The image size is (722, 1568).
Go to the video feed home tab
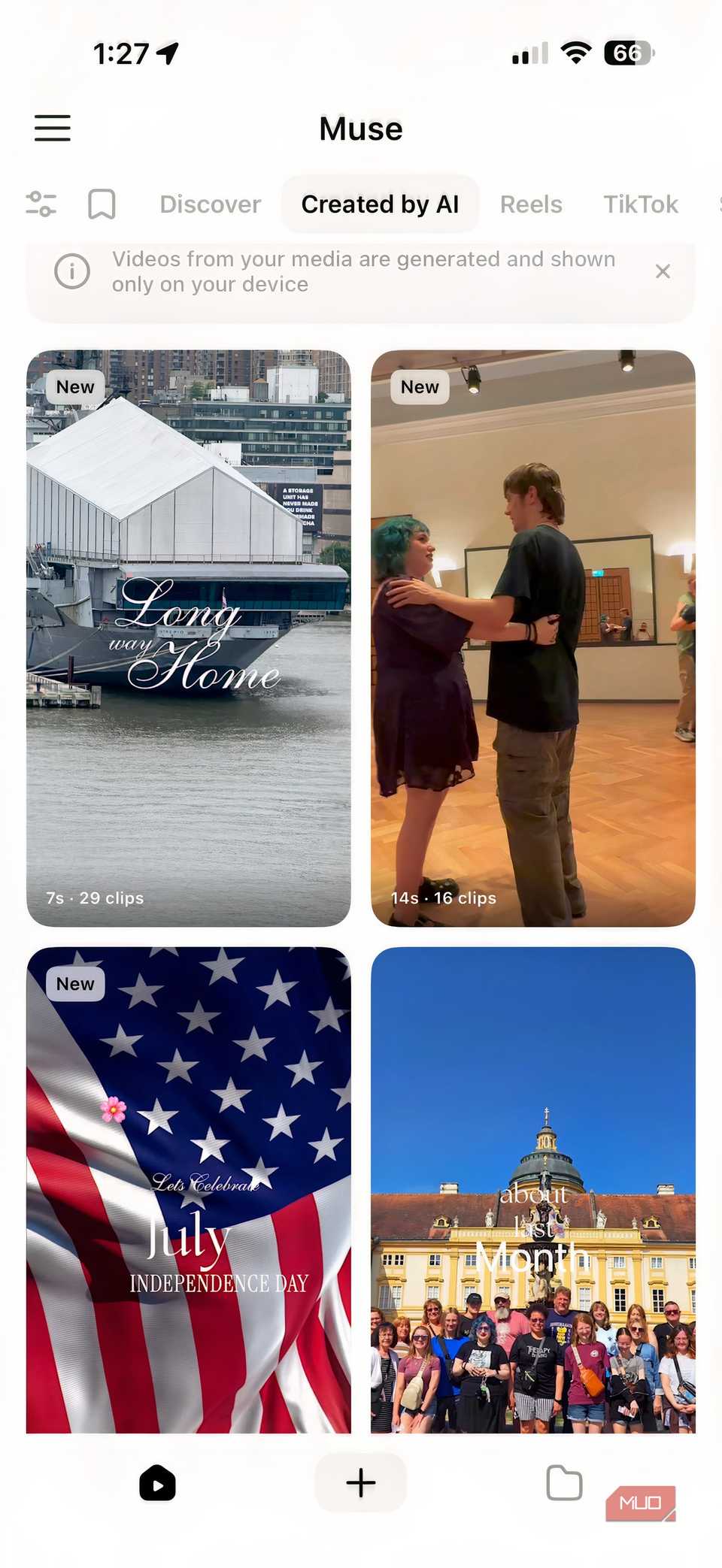click(x=158, y=1483)
